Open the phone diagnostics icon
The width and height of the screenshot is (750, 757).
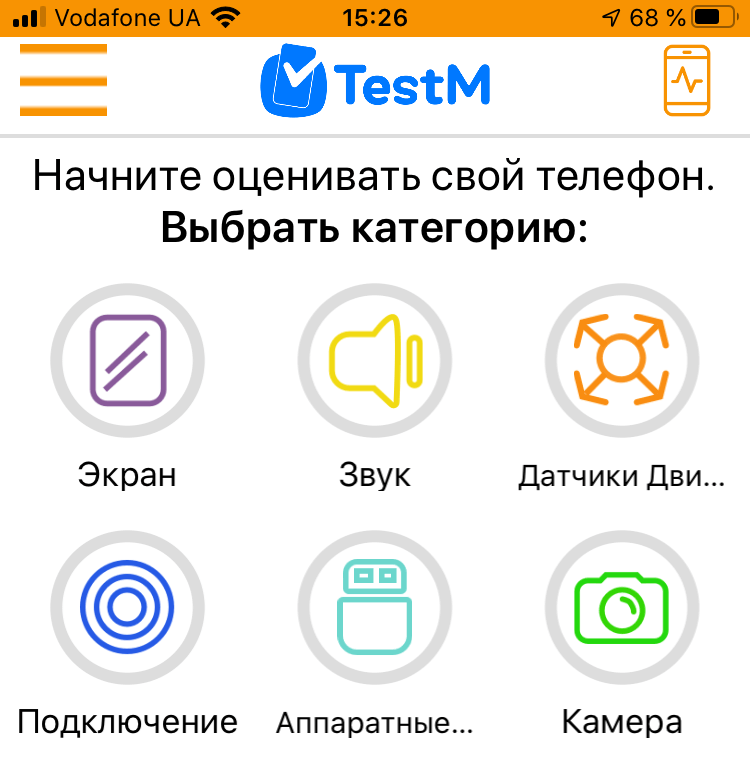(x=687, y=81)
